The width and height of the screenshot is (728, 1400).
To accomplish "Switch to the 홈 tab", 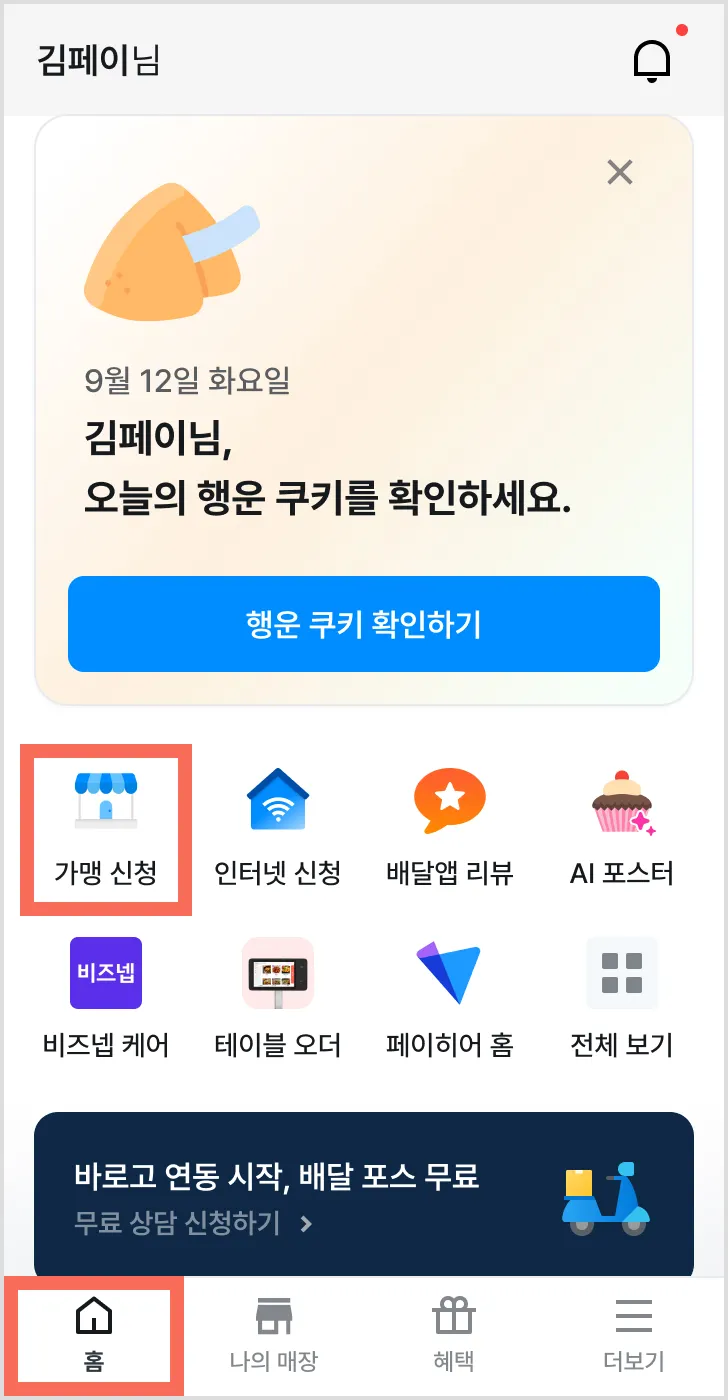I will coord(94,1334).
